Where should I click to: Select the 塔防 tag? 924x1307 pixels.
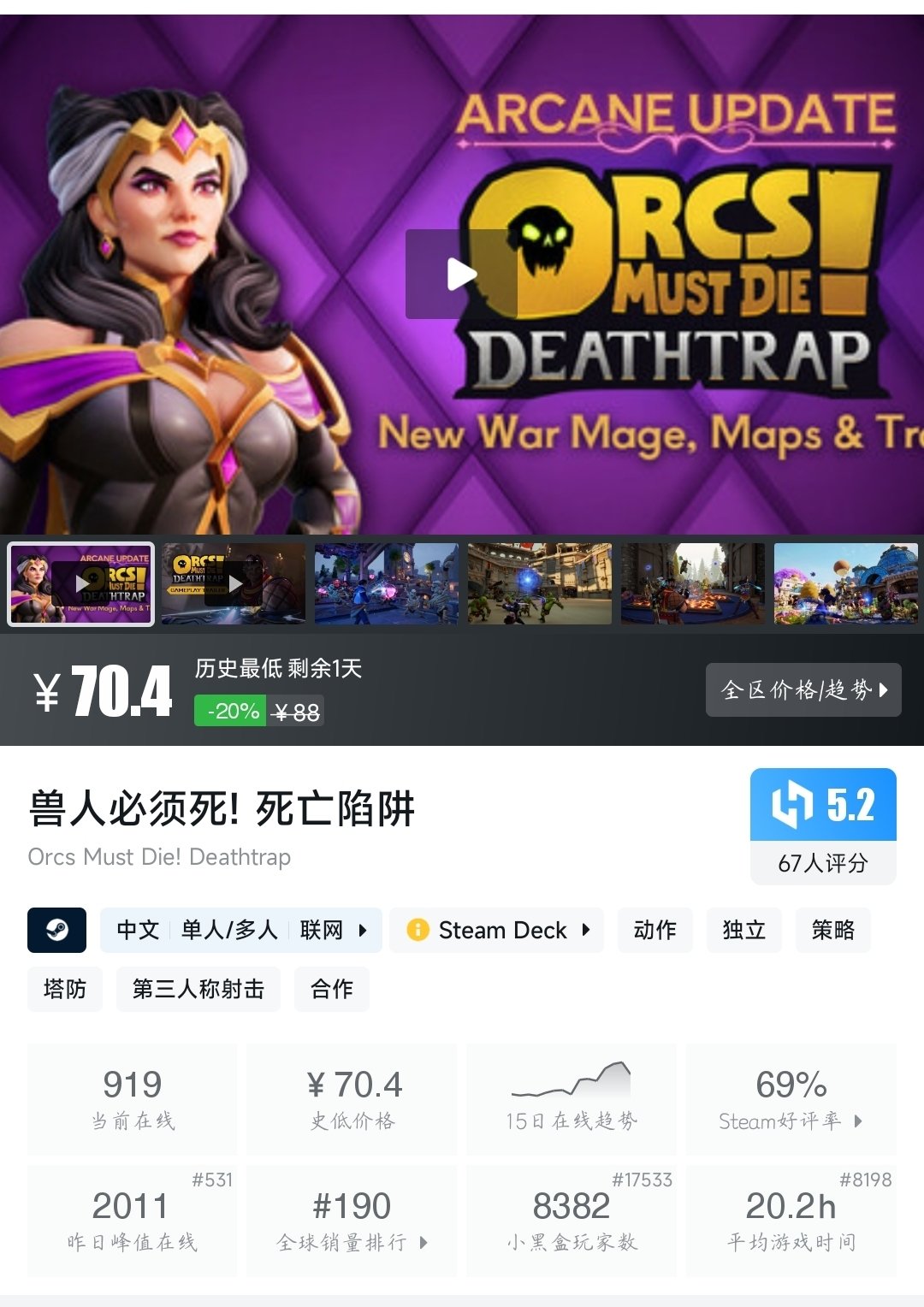pos(65,989)
